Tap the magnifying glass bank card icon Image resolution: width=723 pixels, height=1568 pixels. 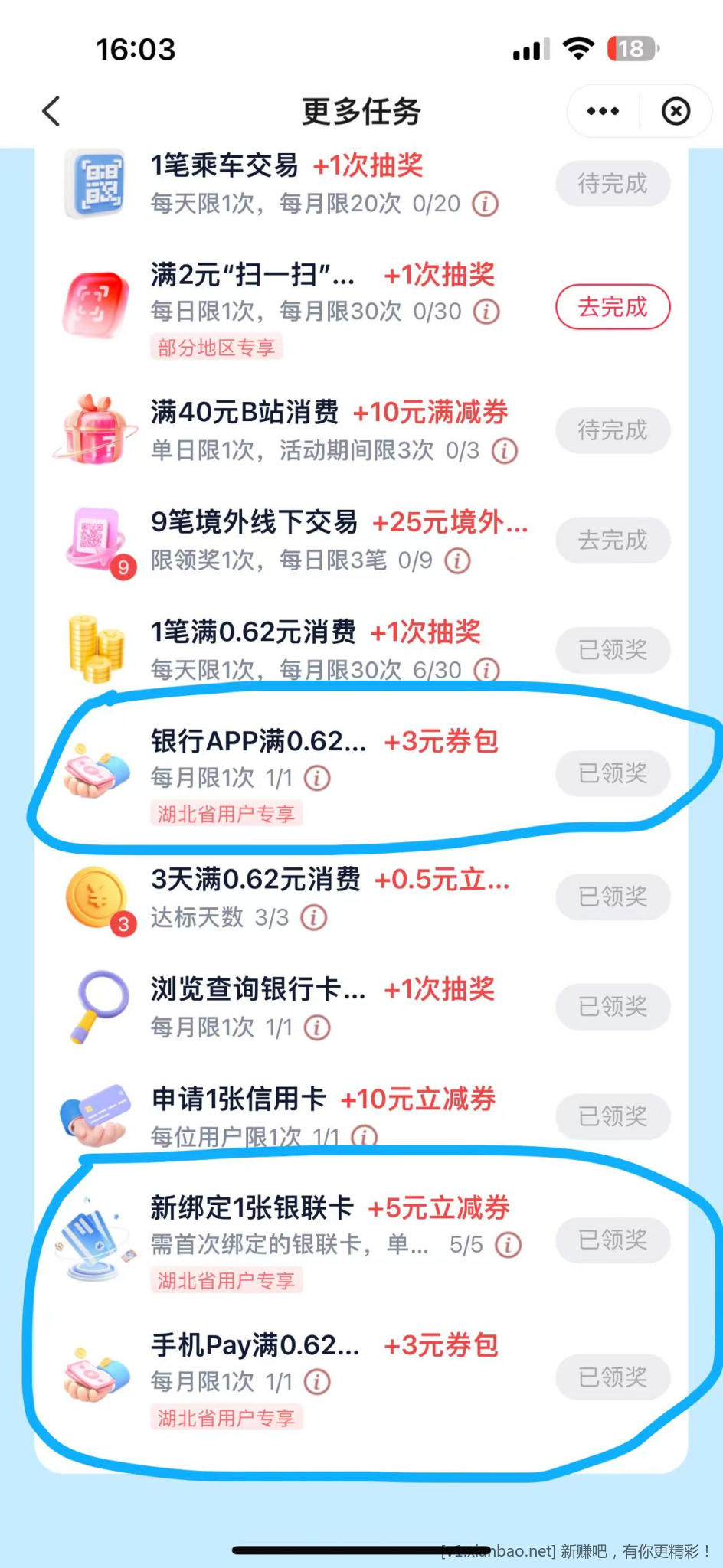96,1005
